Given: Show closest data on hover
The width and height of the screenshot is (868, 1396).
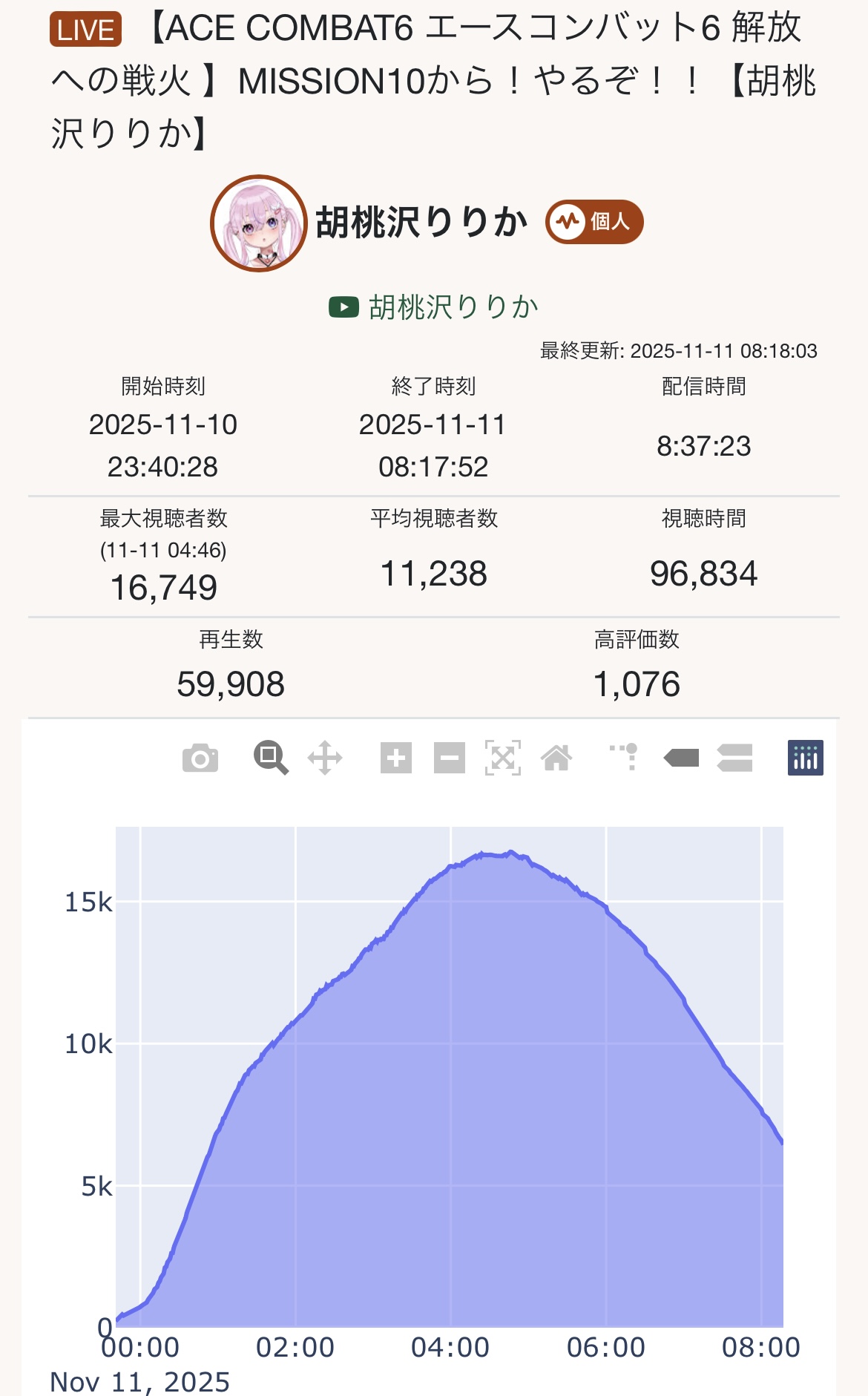Looking at the screenshot, I should pos(681,758).
